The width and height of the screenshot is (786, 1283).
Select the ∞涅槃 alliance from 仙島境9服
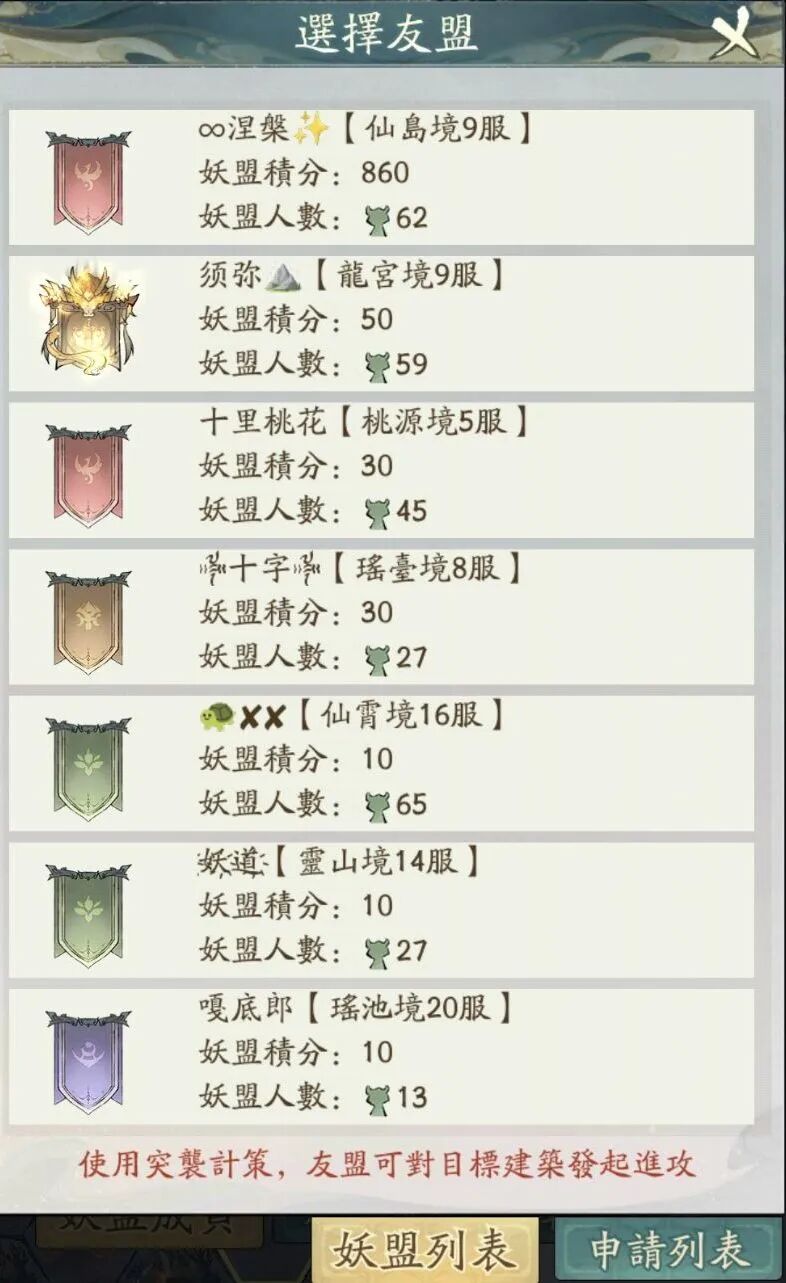coord(381,176)
